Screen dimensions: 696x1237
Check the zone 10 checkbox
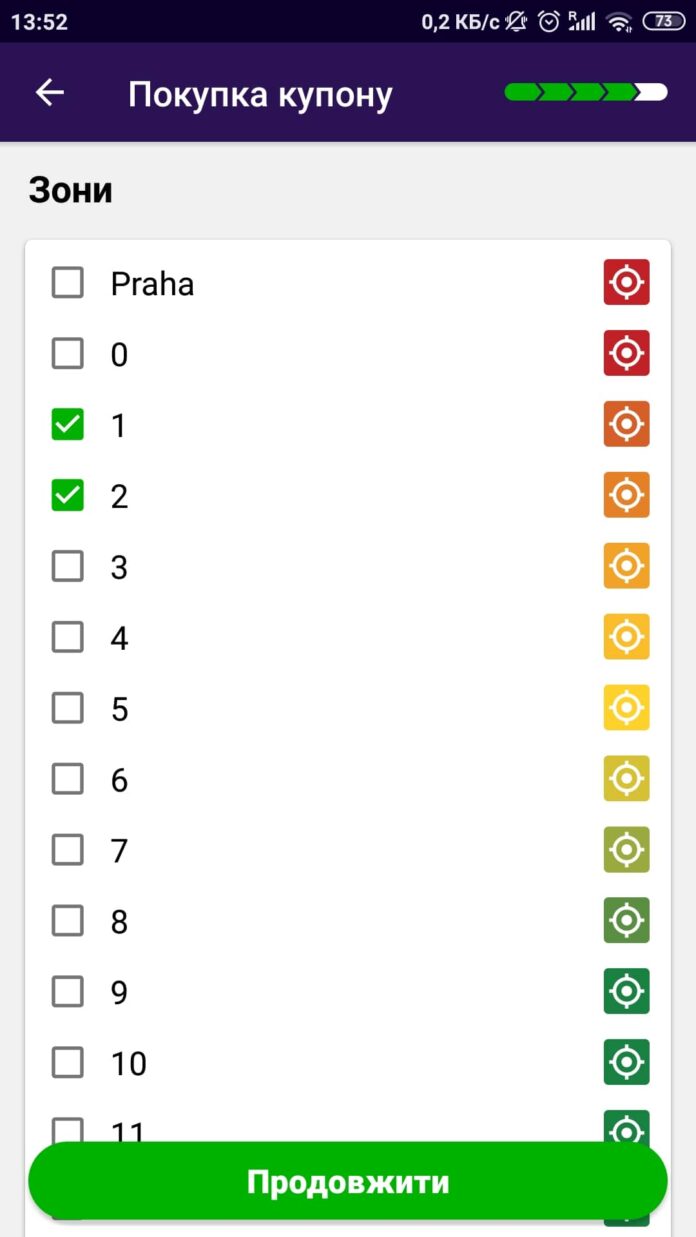click(x=68, y=1064)
